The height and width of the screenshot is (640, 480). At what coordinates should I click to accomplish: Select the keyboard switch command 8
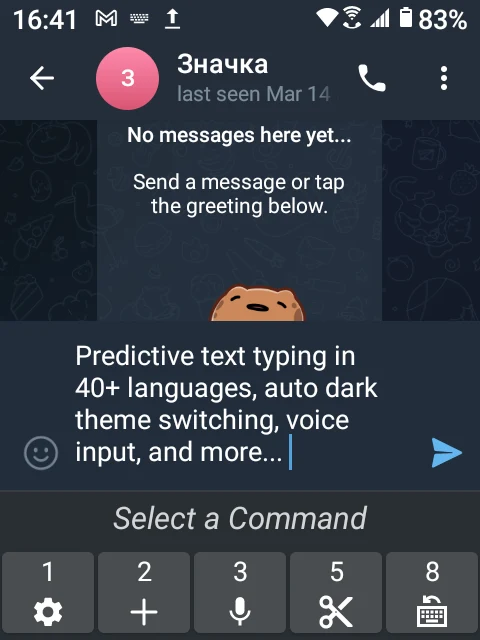[432, 592]
